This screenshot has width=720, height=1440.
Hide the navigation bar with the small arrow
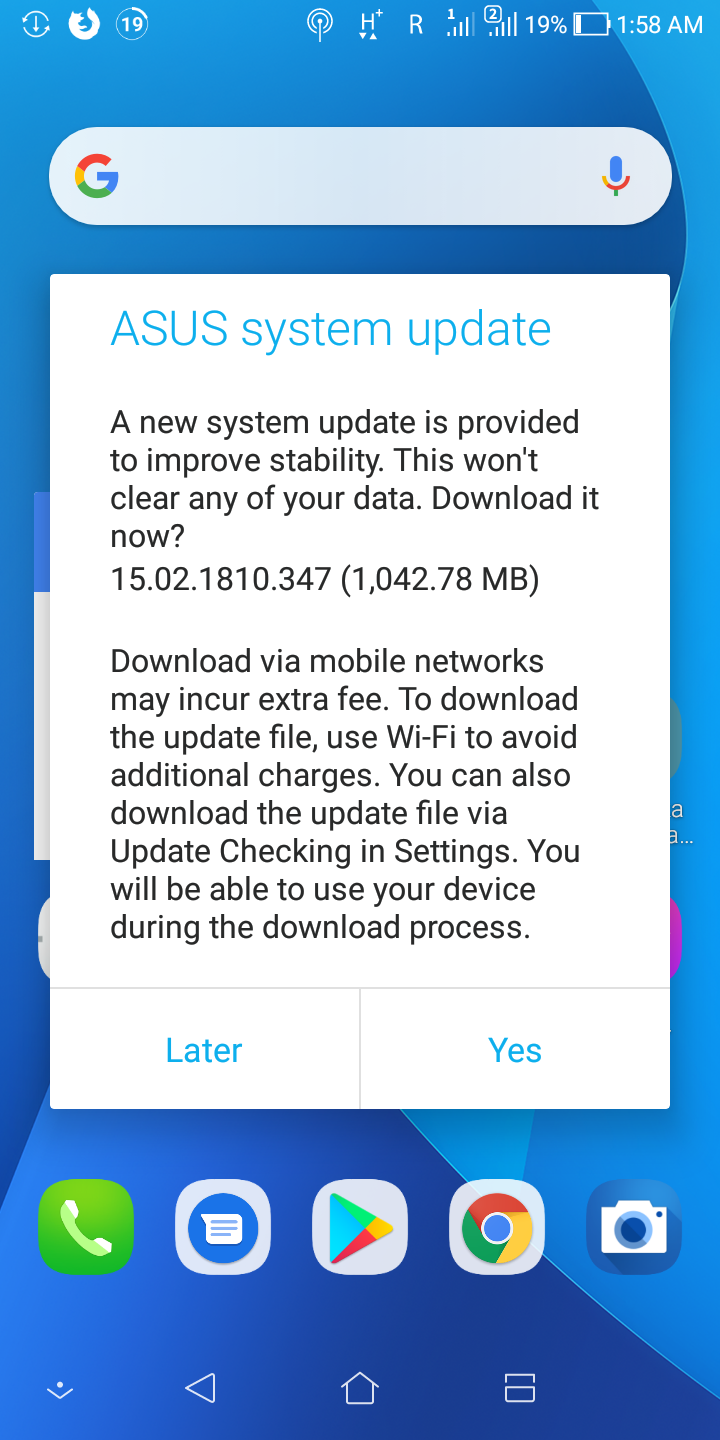[60, 1389]
